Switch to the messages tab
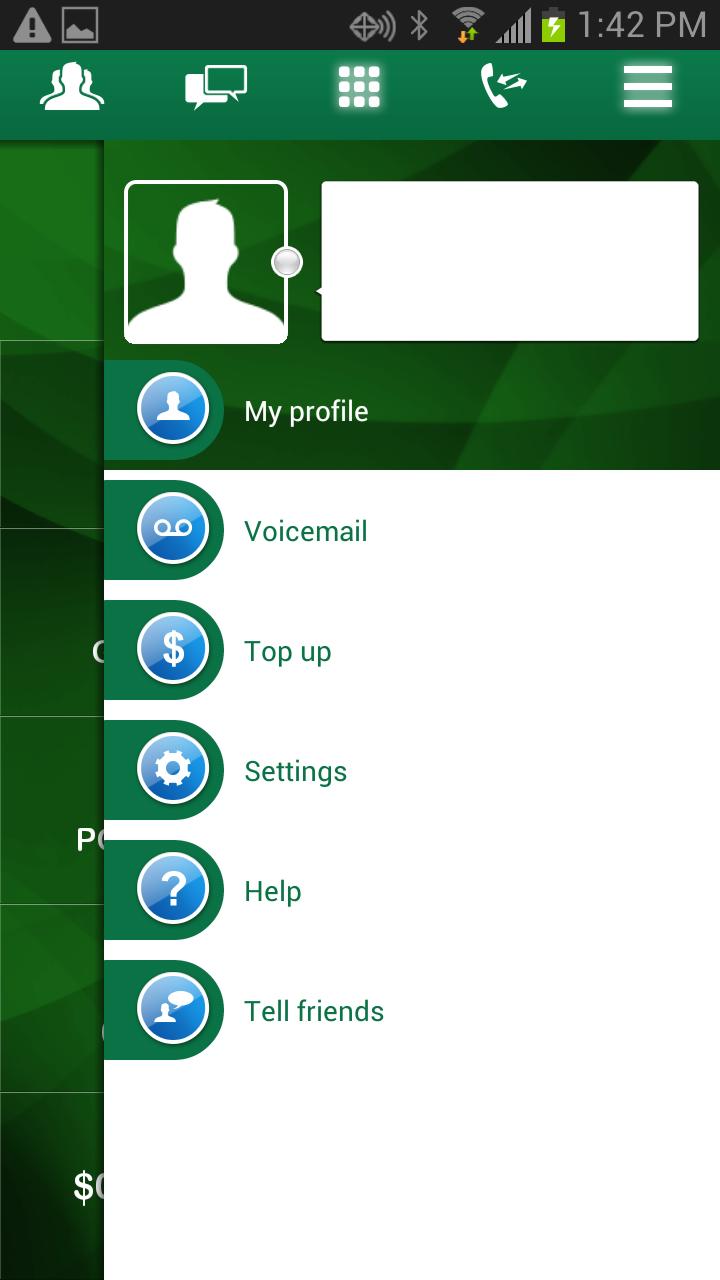This screenshot has height=1280, width=720. click(x=216, y=88)
